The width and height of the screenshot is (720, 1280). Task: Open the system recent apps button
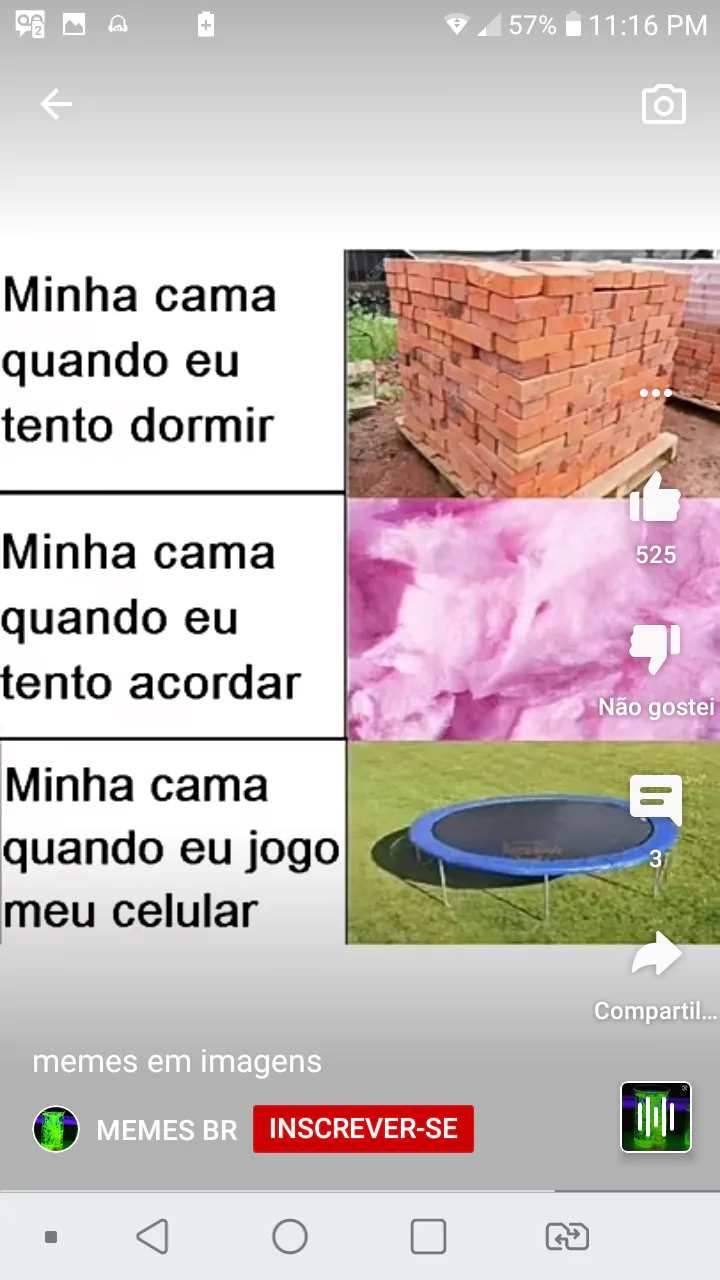point(428,1237)
